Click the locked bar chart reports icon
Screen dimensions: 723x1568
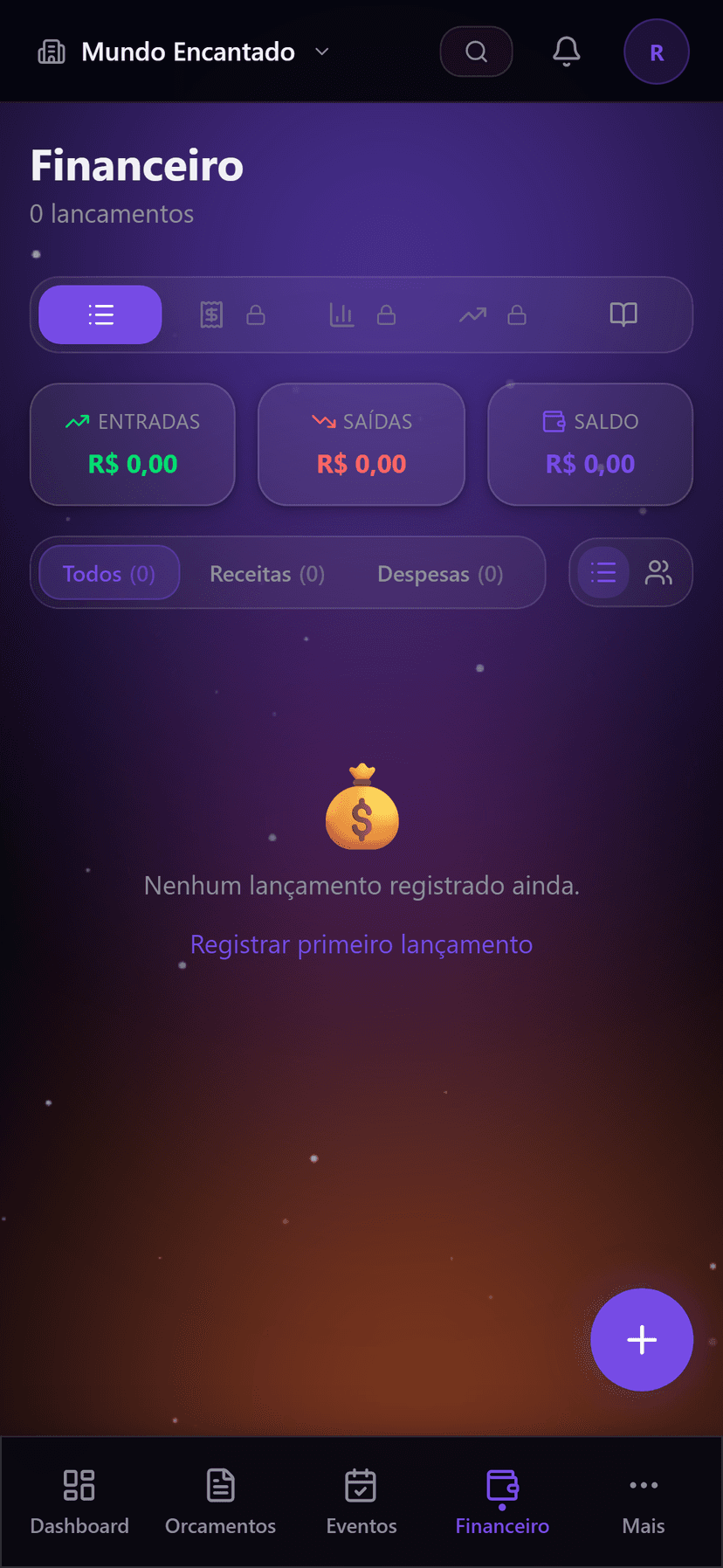[341, 314]
